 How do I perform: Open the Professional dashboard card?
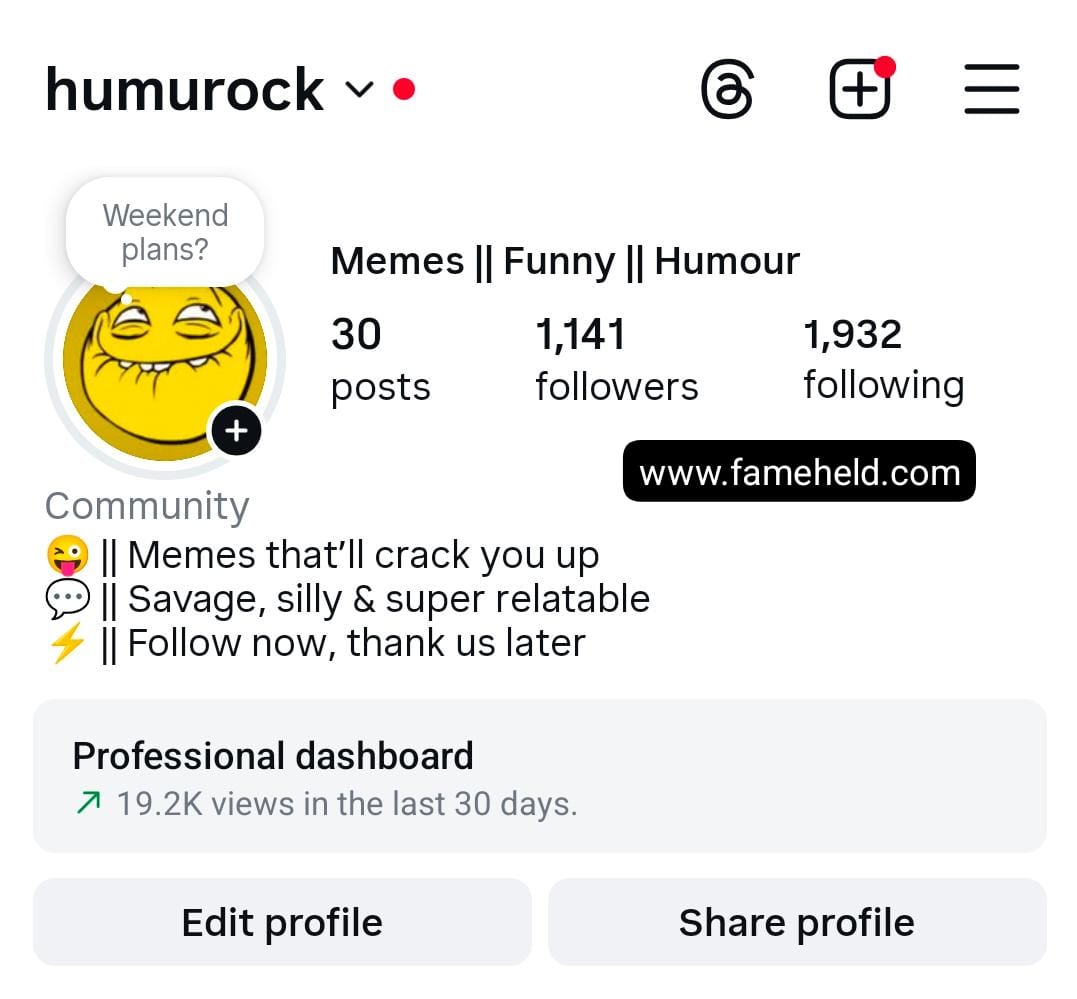click(539, 776)
